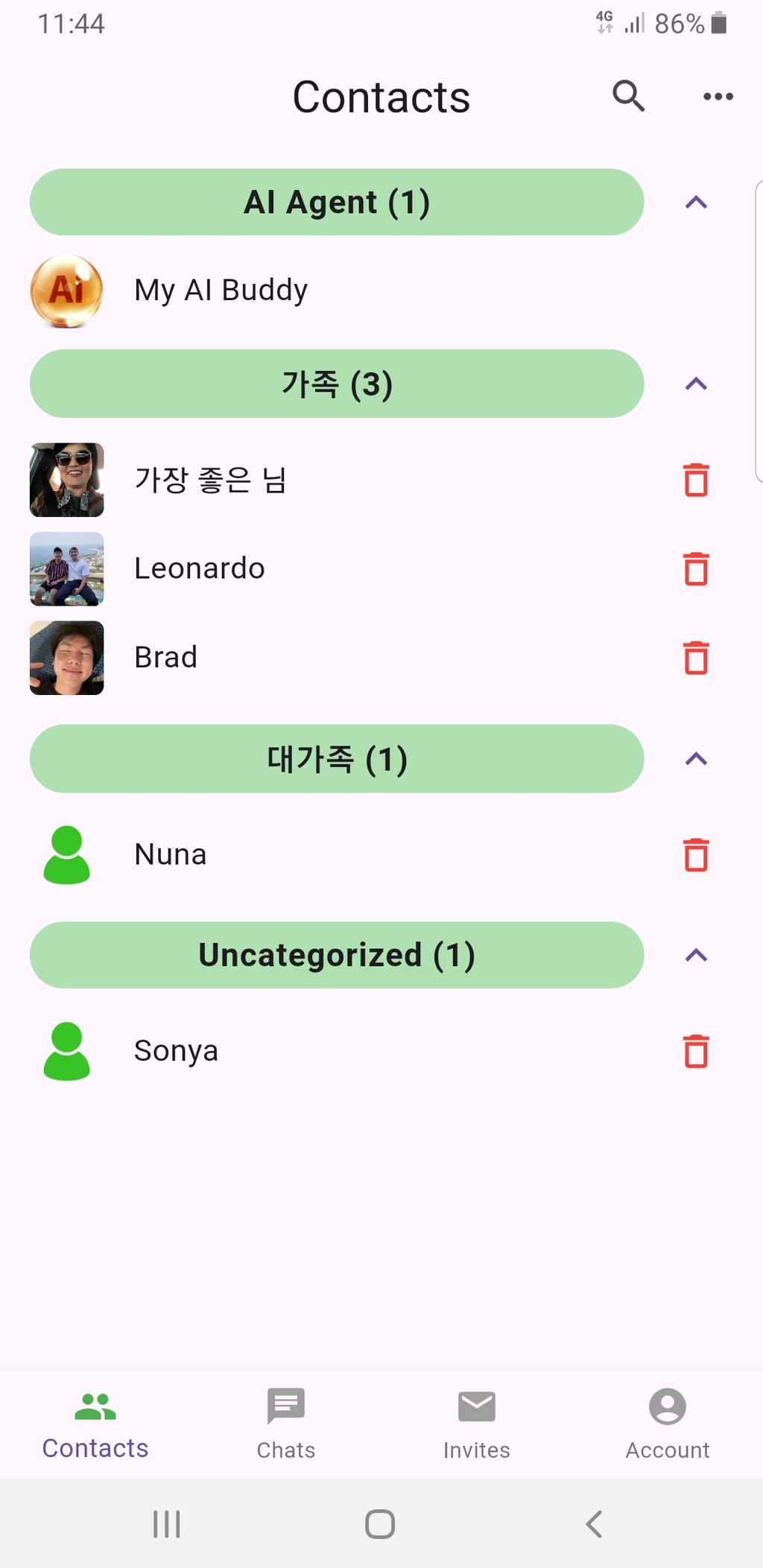
Task: Delete the 가장 좋은 님 contact
Action: (695, 480)
